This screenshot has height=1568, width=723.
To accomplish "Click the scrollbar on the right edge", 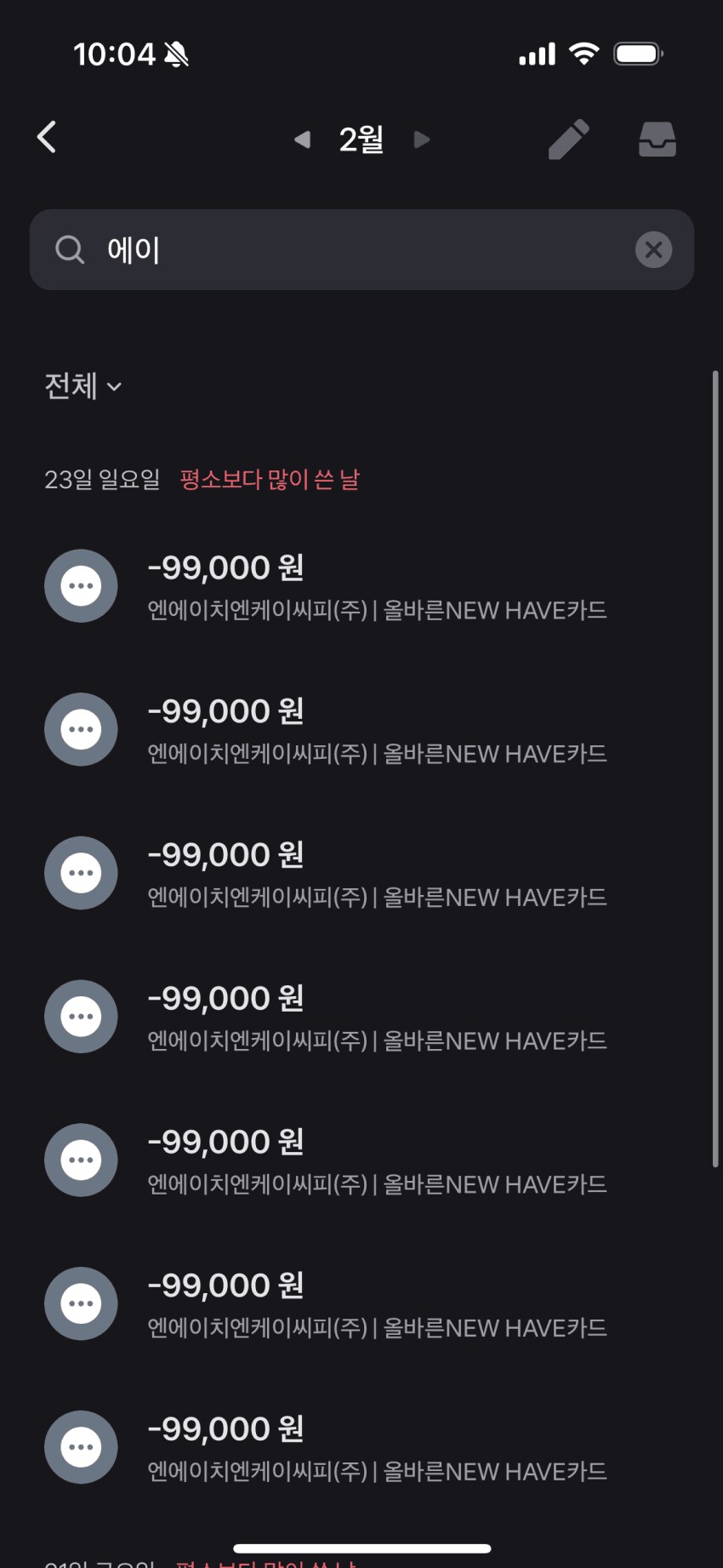I will pyautogui.click(x=714, y=766).
